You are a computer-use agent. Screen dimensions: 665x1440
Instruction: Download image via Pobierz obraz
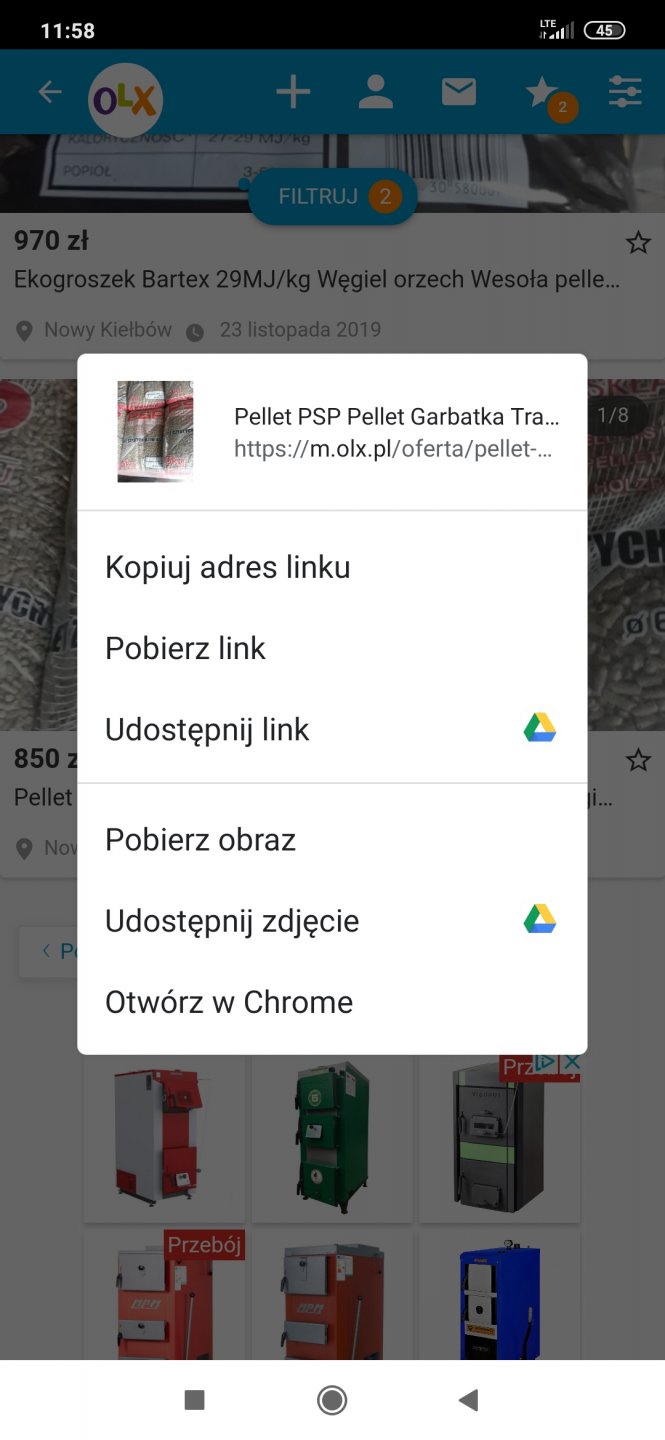pyautogui.click(x=201, y=839)
